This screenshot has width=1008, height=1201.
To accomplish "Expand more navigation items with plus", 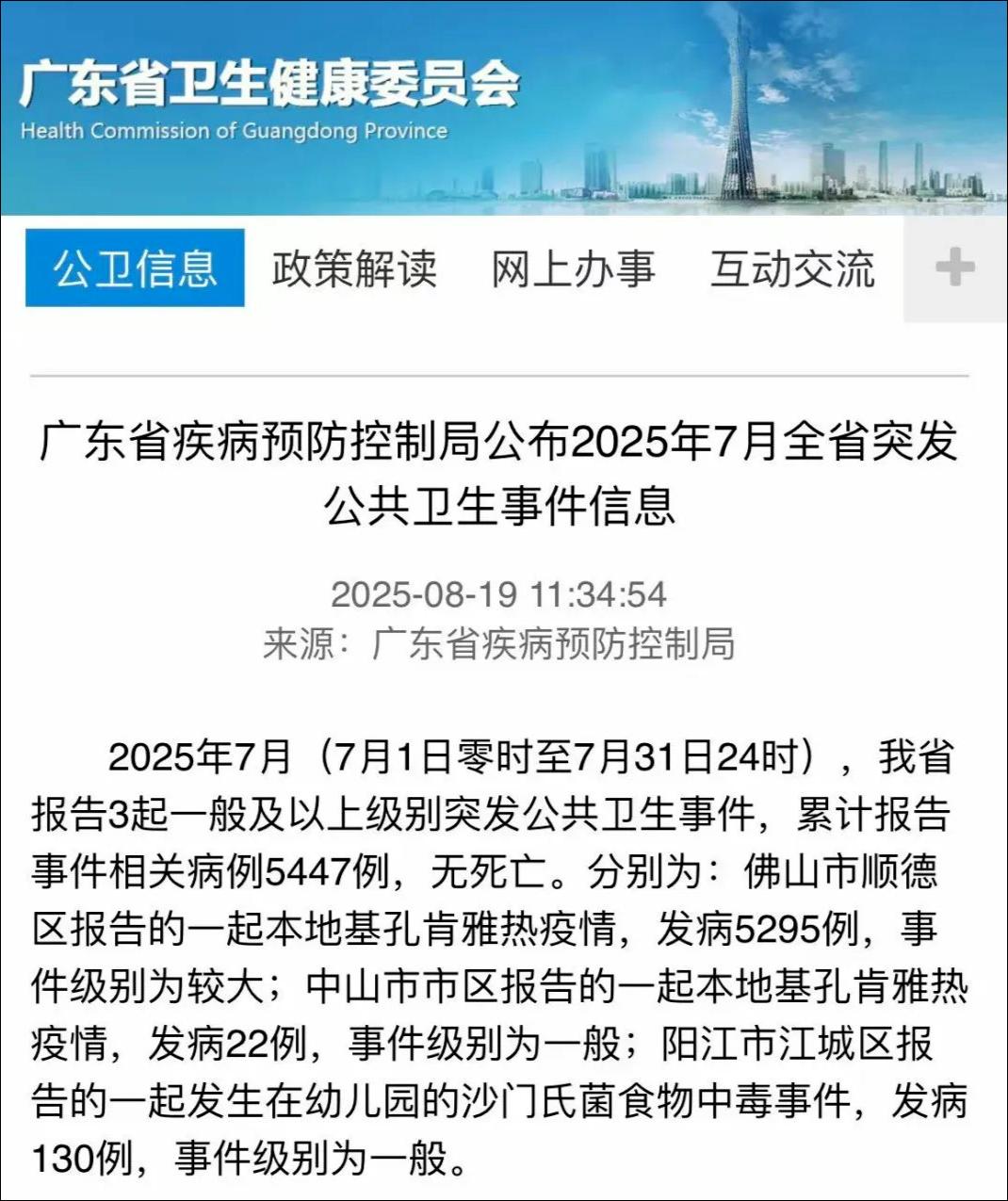I will [x=954, y=268].
